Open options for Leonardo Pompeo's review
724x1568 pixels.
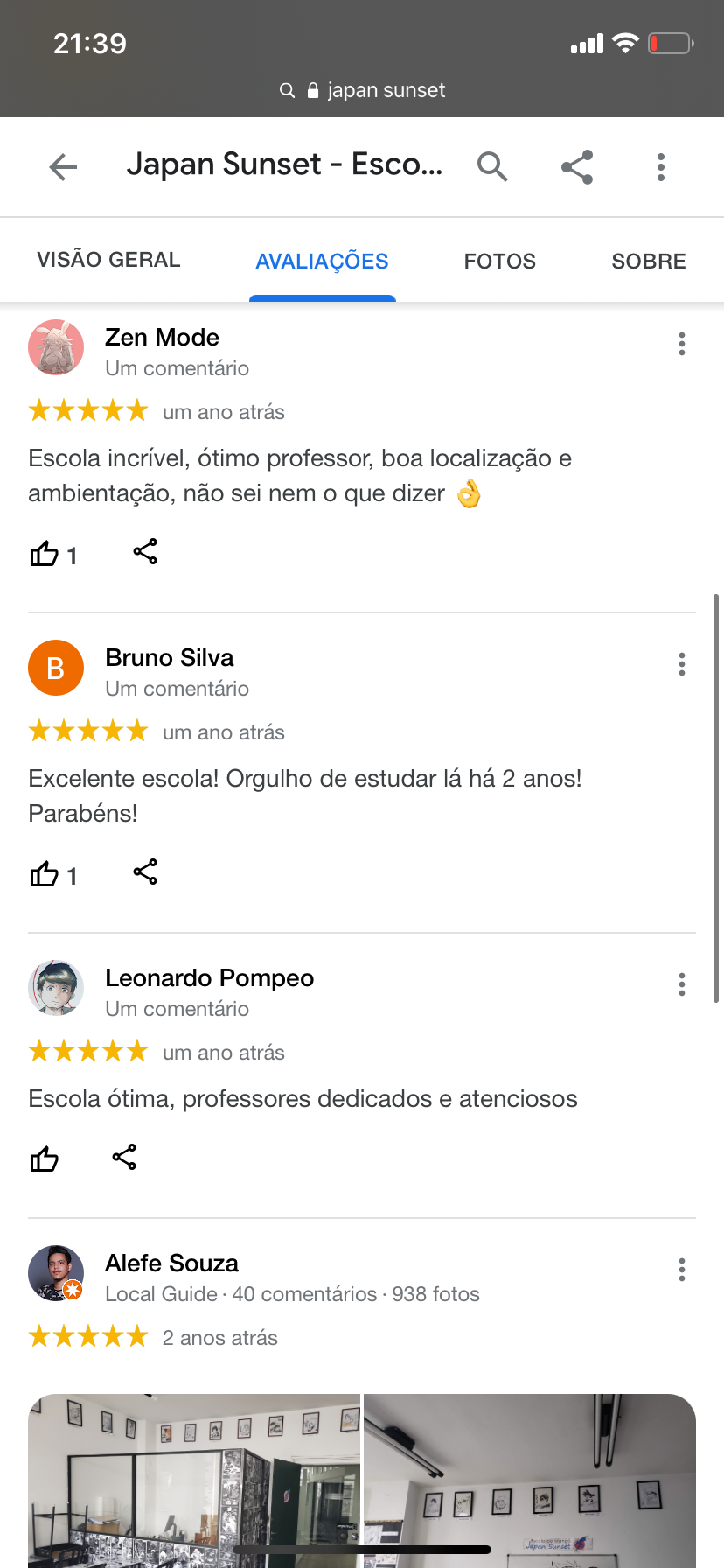click(682, 984)
